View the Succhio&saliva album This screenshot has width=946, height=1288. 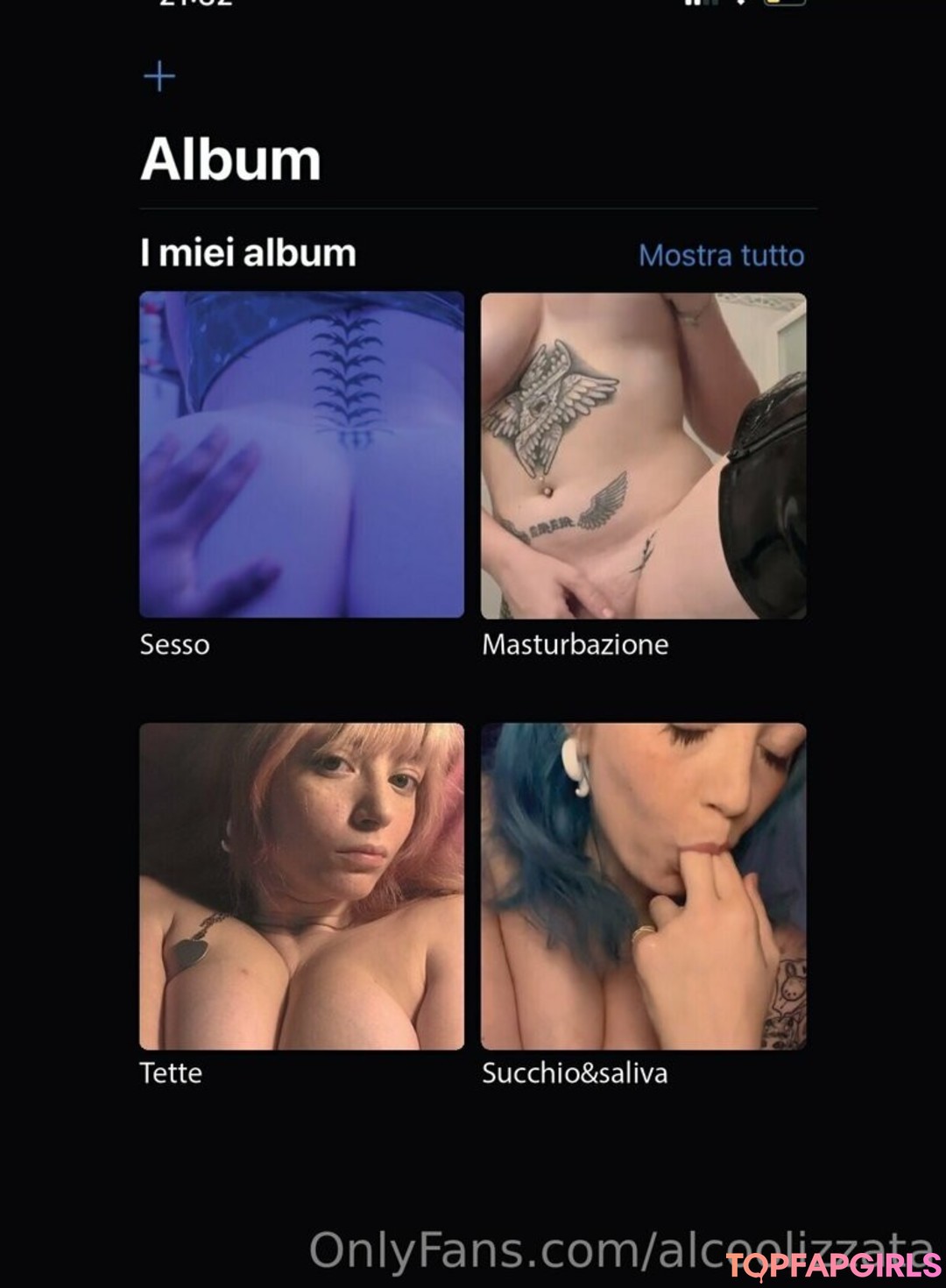(x=643, y=886)
